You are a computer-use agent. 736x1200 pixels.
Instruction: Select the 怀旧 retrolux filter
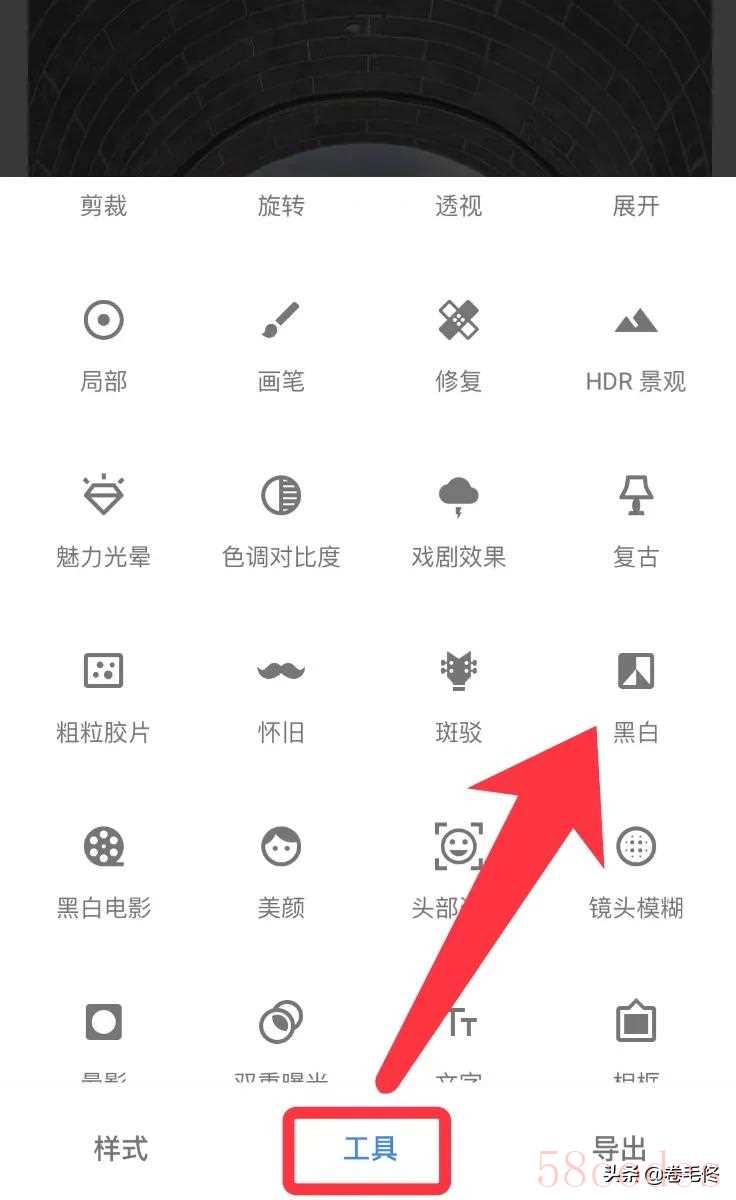pyautogui.click(x=281, y=693)
